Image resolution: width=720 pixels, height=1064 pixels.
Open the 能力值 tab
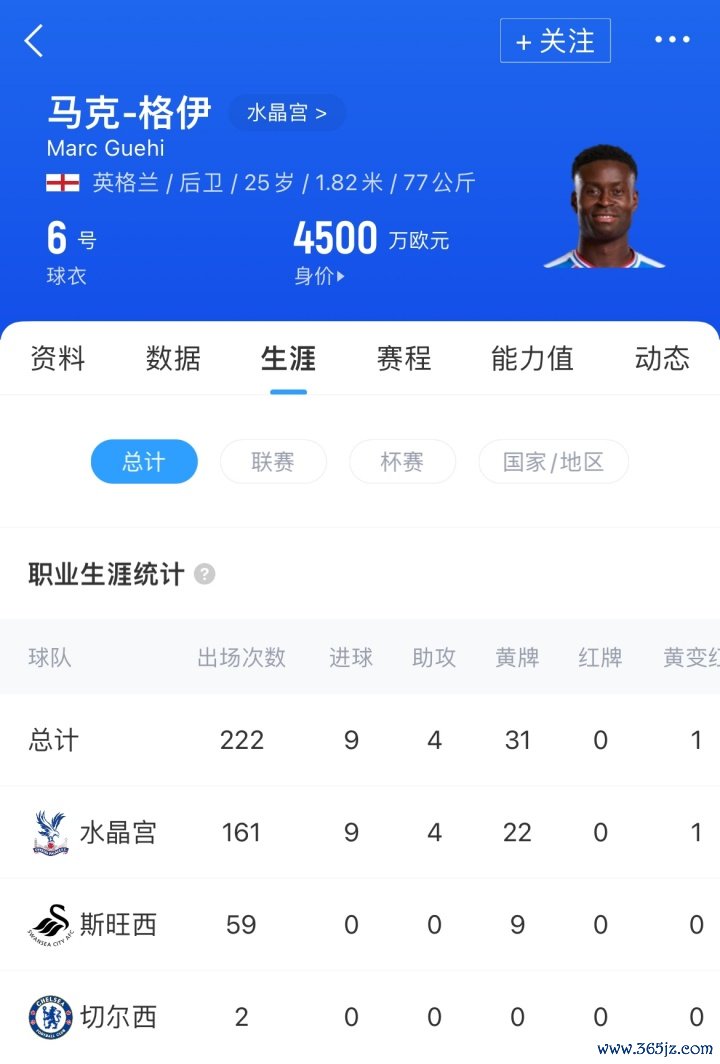[x=532, y=358]
